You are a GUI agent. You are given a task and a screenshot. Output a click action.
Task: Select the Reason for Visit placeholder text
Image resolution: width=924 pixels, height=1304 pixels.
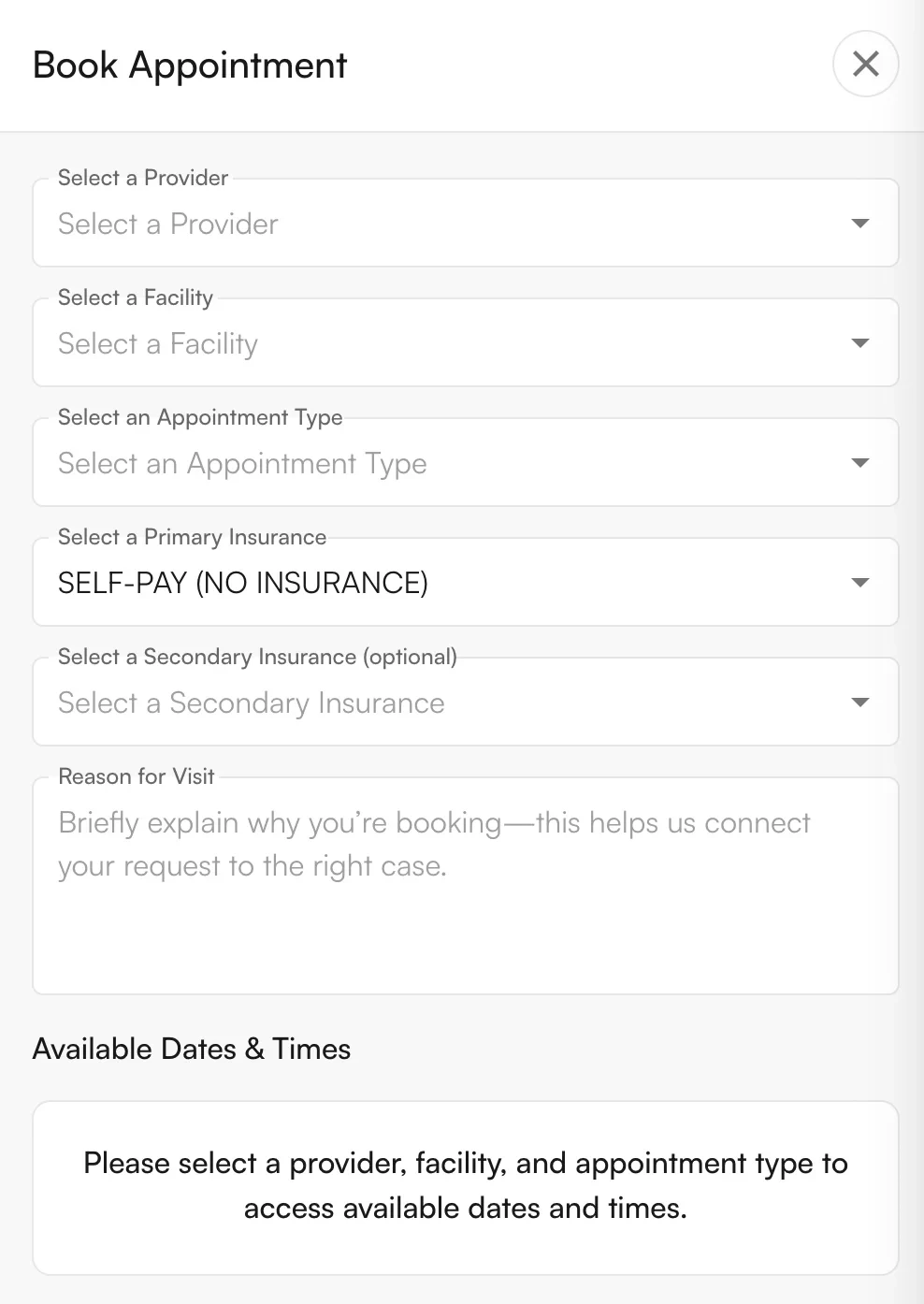click(x=433, y=843)
